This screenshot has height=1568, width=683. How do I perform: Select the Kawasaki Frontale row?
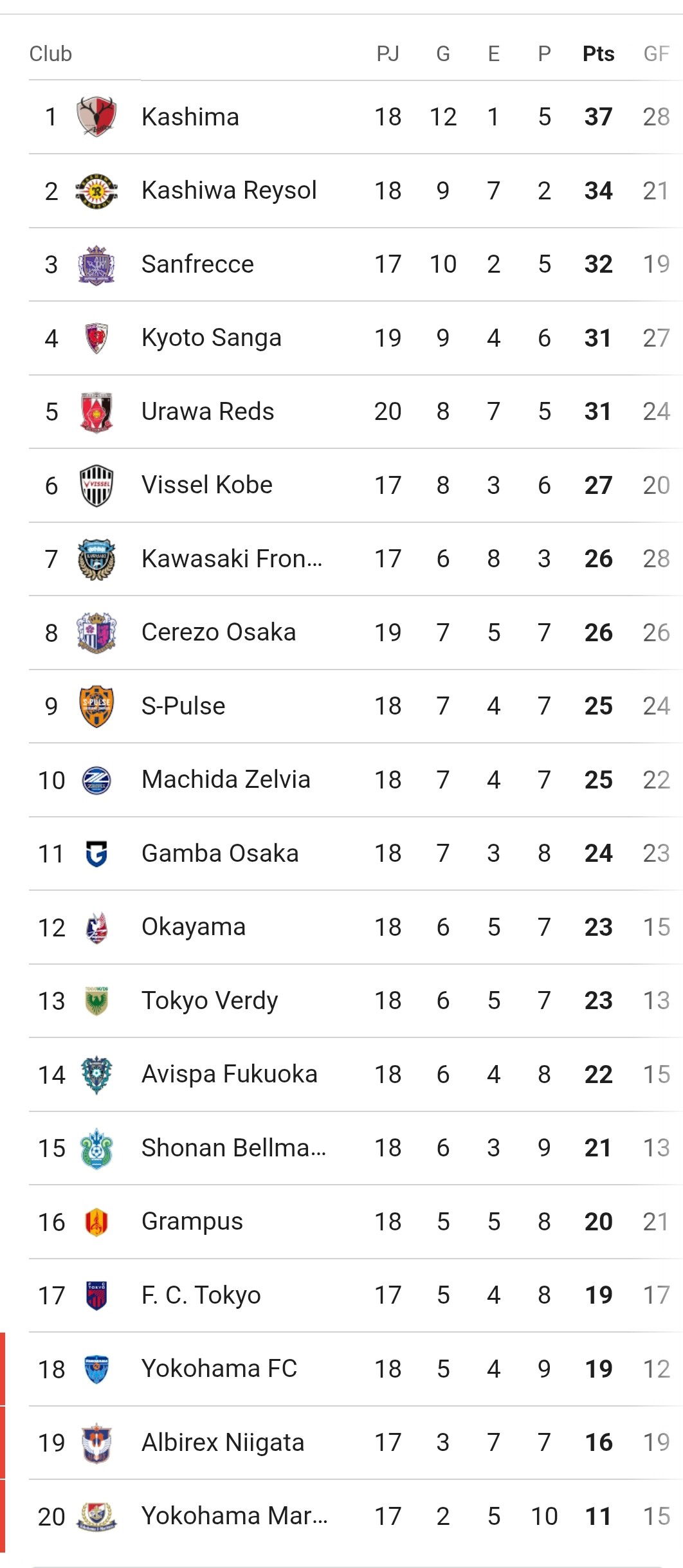pos(356,559)
